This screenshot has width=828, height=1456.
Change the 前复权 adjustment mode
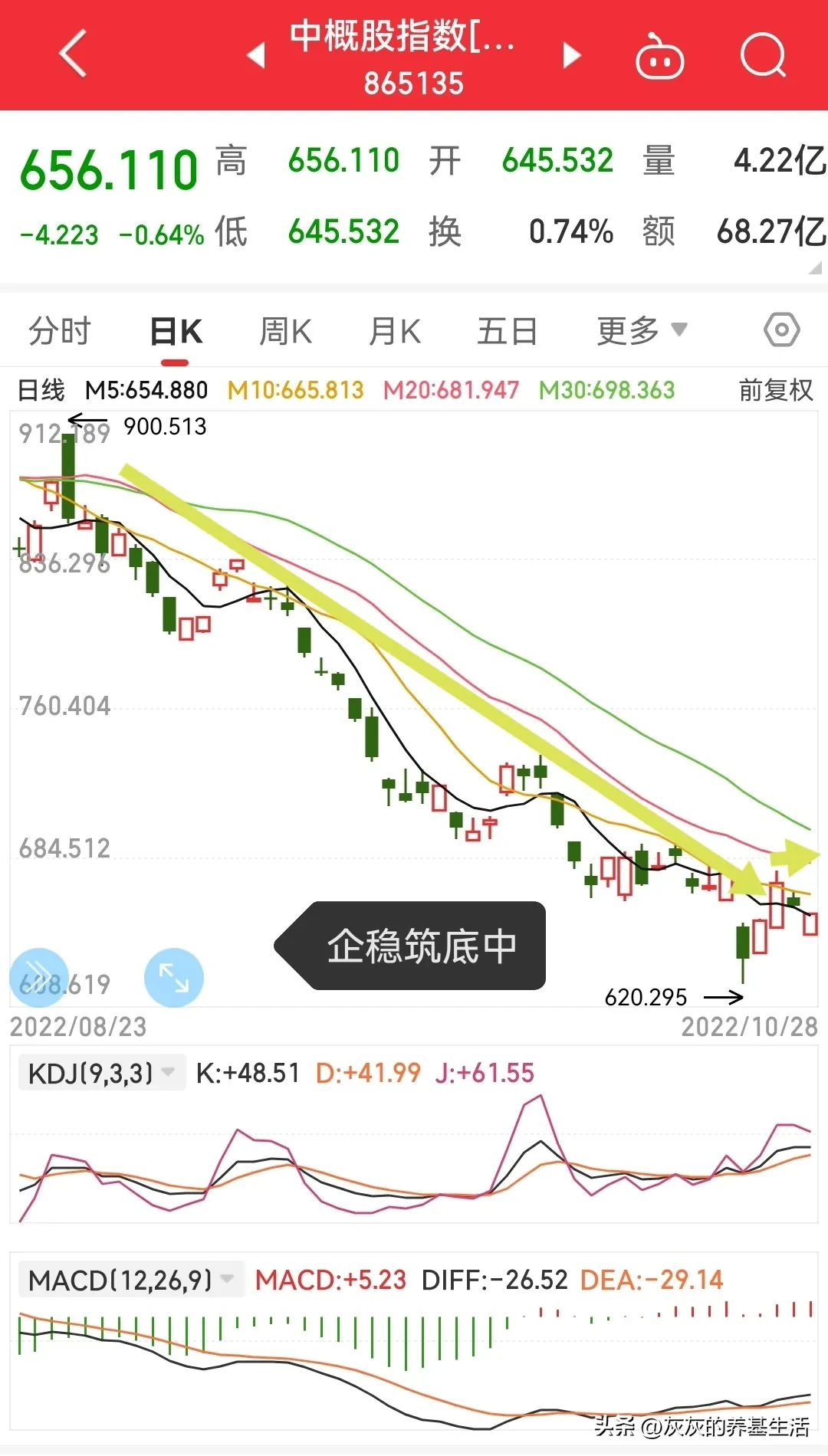[775, 390]
